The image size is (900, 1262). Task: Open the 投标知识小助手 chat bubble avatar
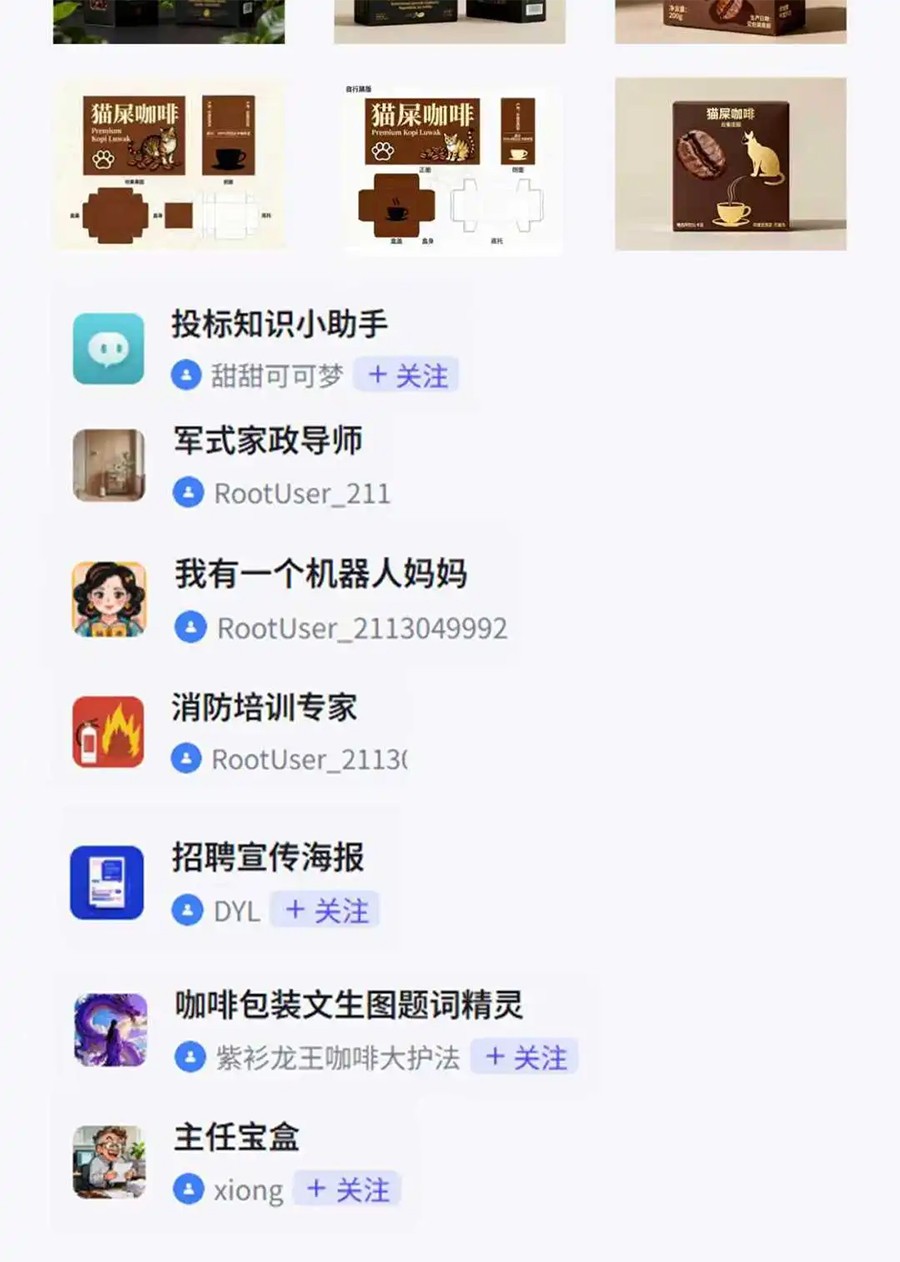click(x=108, y=346)
